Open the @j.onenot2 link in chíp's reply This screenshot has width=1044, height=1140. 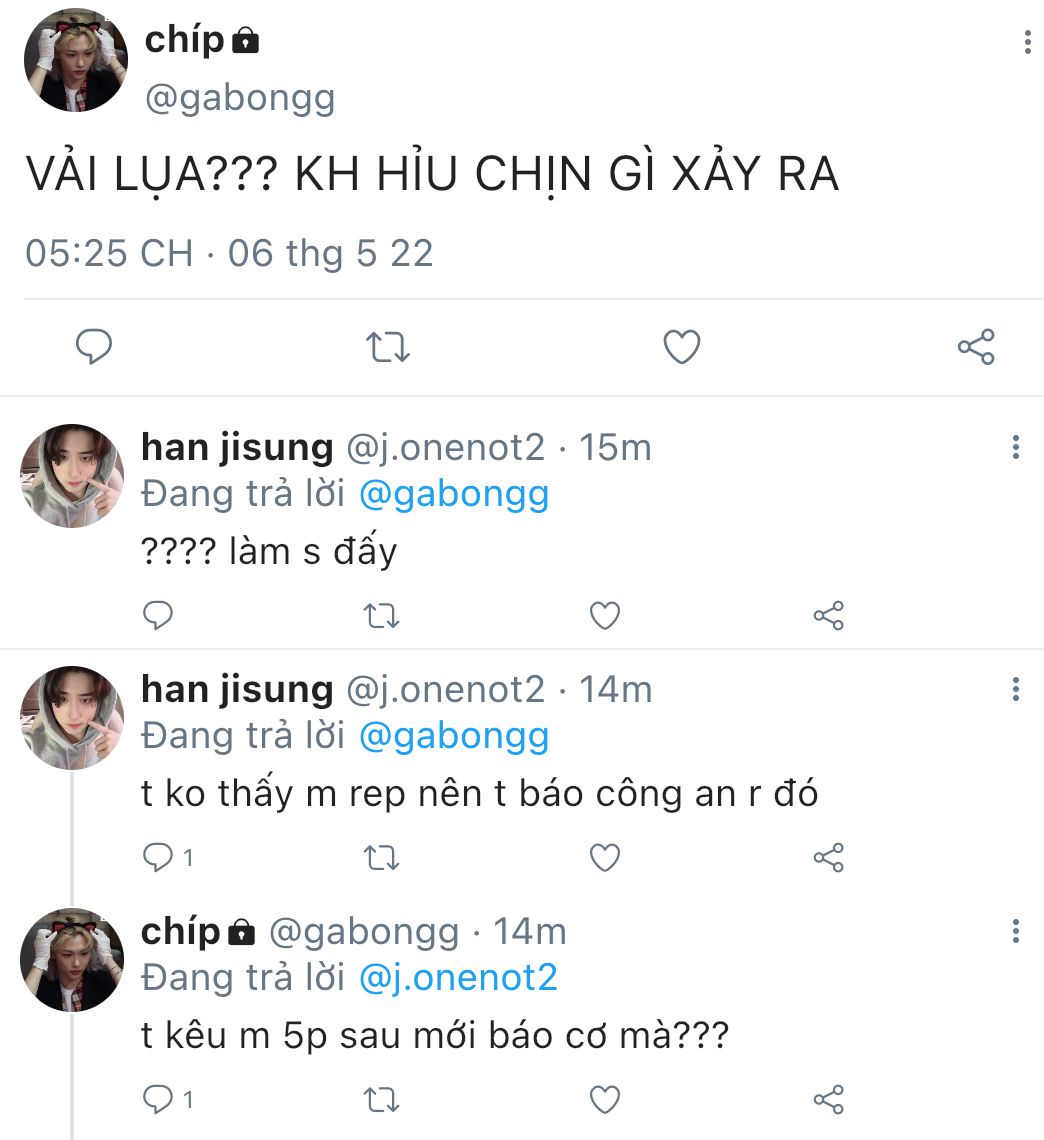[457, 977]
